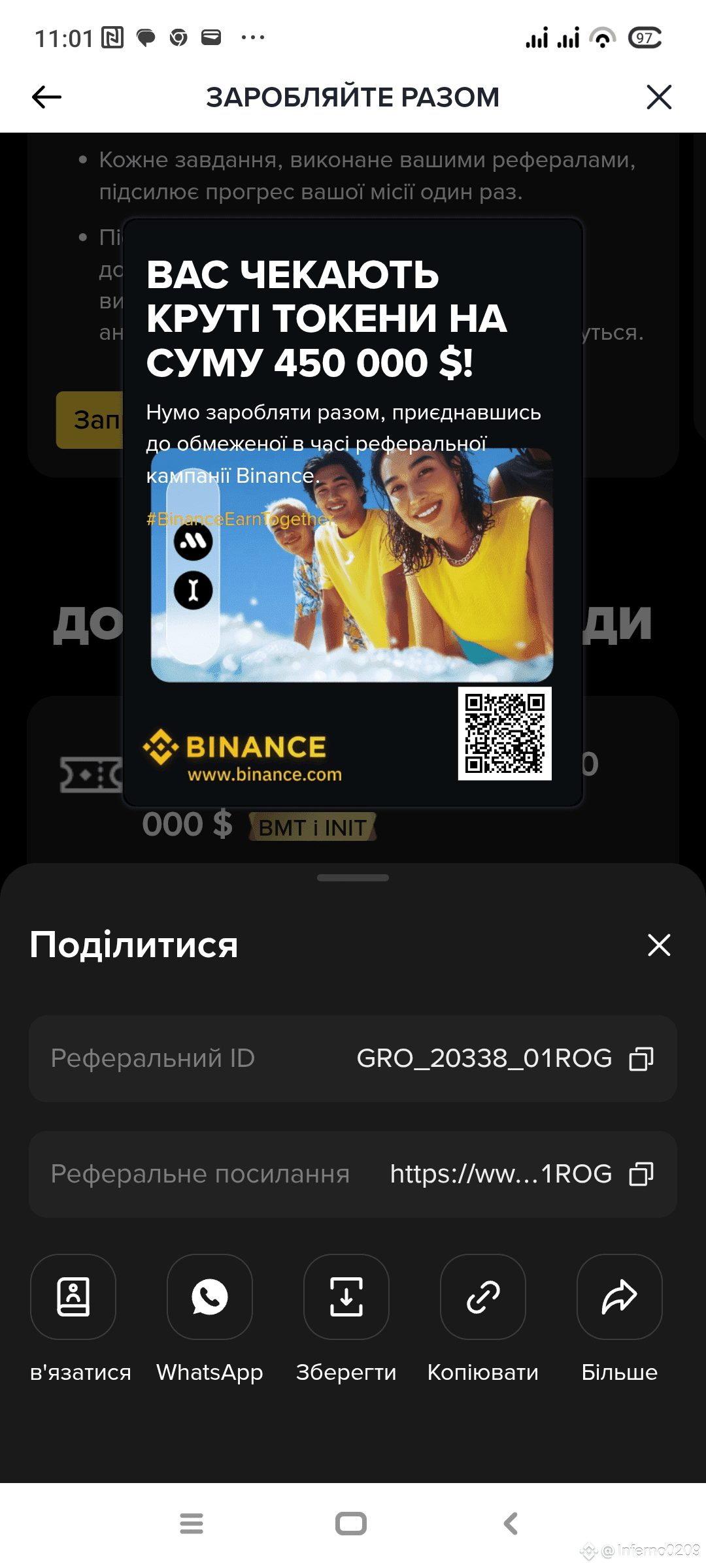Go back using the top arrow
This screenshot has height=1568, width=706.
coord(46,97)
